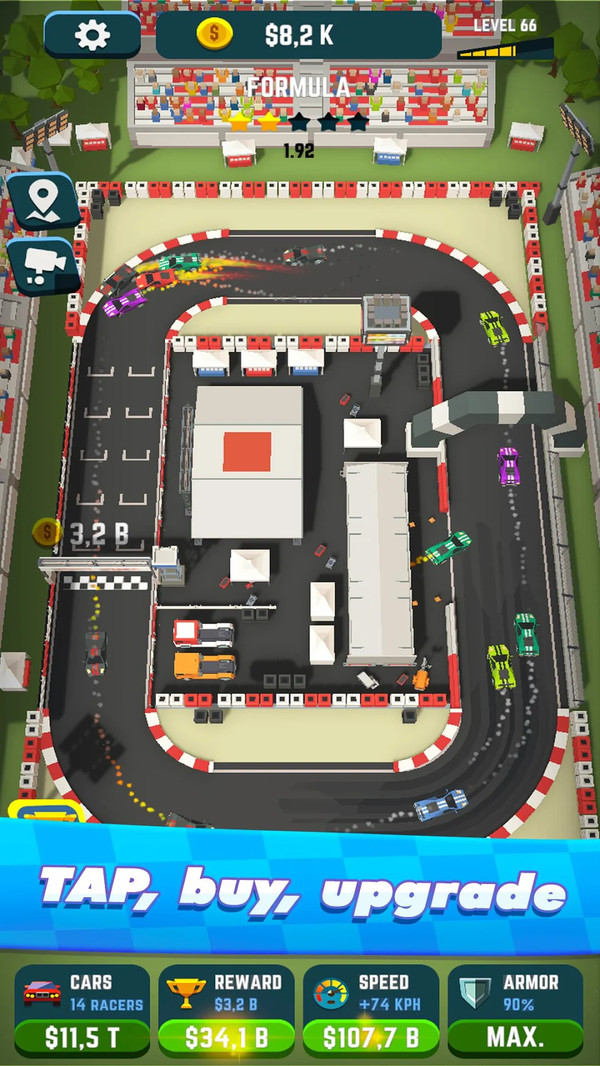Buy Cars upgrade for $11,5 T
Image resolution: width=600 pixels, height=1066 pixels.
pos(82,1037)
